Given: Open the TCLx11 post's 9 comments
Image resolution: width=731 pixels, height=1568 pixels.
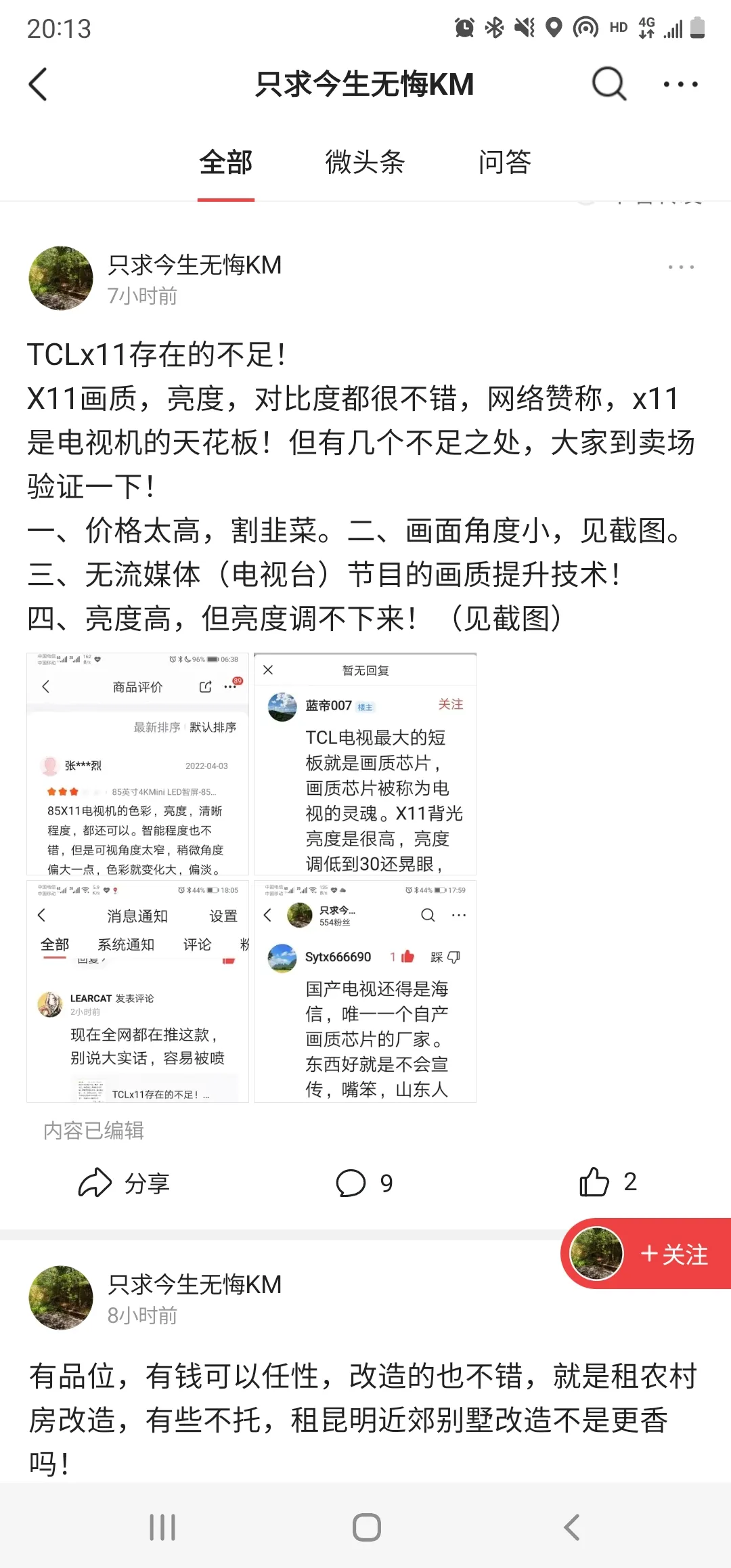Looking at the screenshot, I should click(364, 1183).
